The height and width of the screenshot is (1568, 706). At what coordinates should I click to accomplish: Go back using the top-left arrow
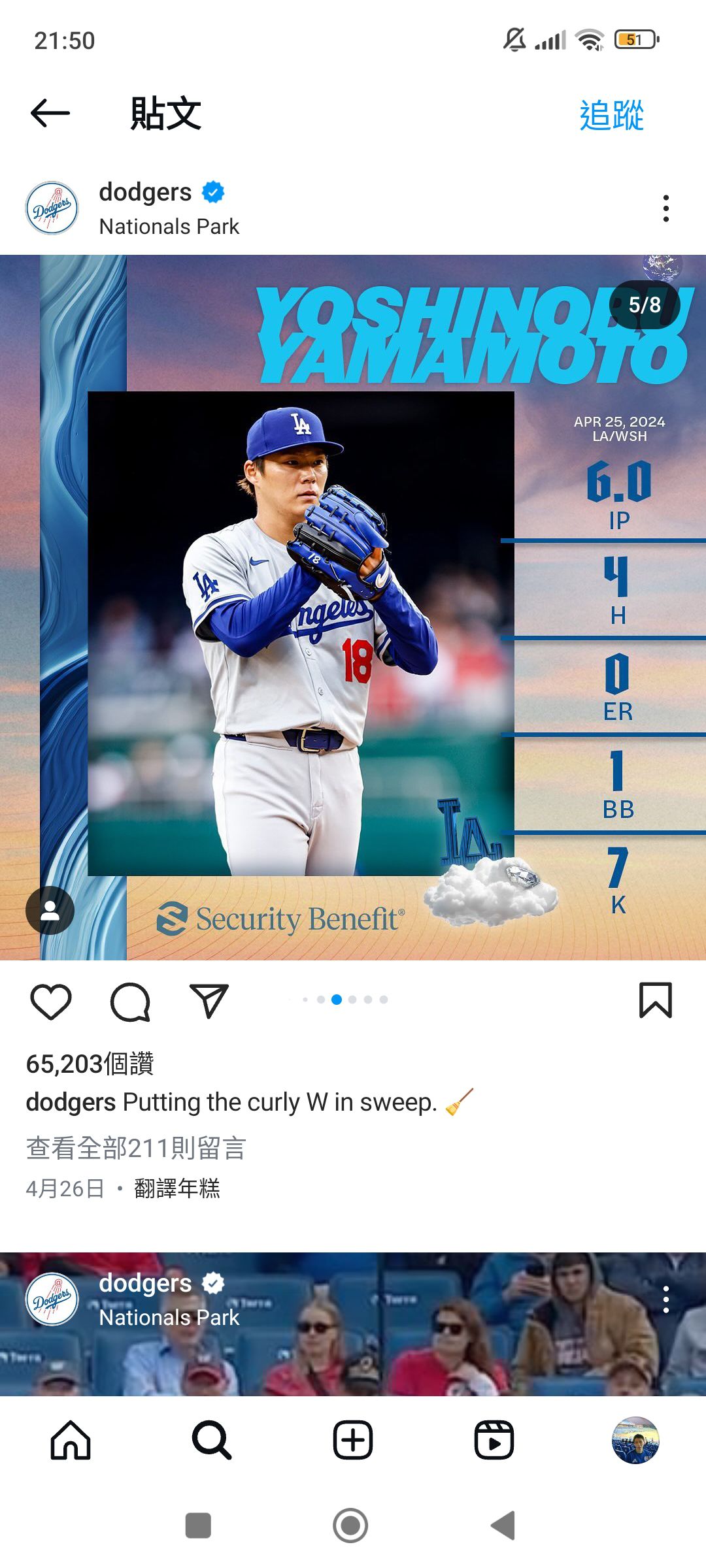(x=50, y=114)
